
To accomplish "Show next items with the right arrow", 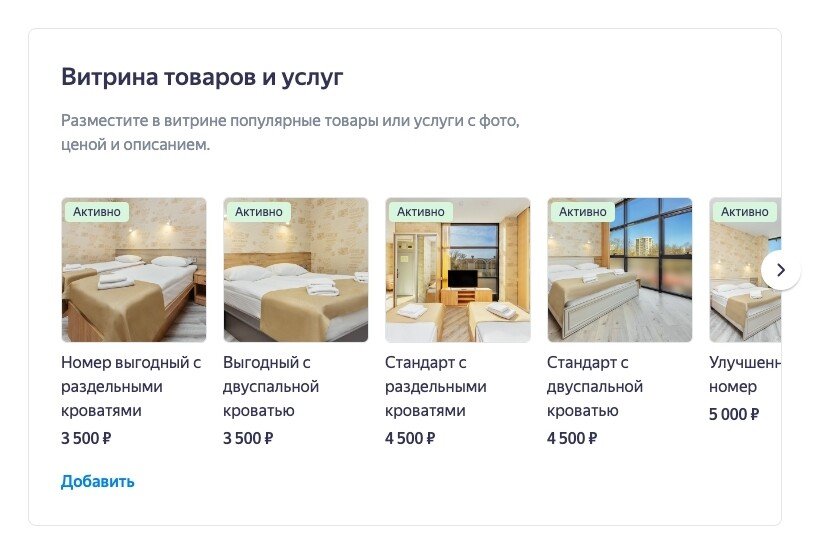I will point(781,270).
